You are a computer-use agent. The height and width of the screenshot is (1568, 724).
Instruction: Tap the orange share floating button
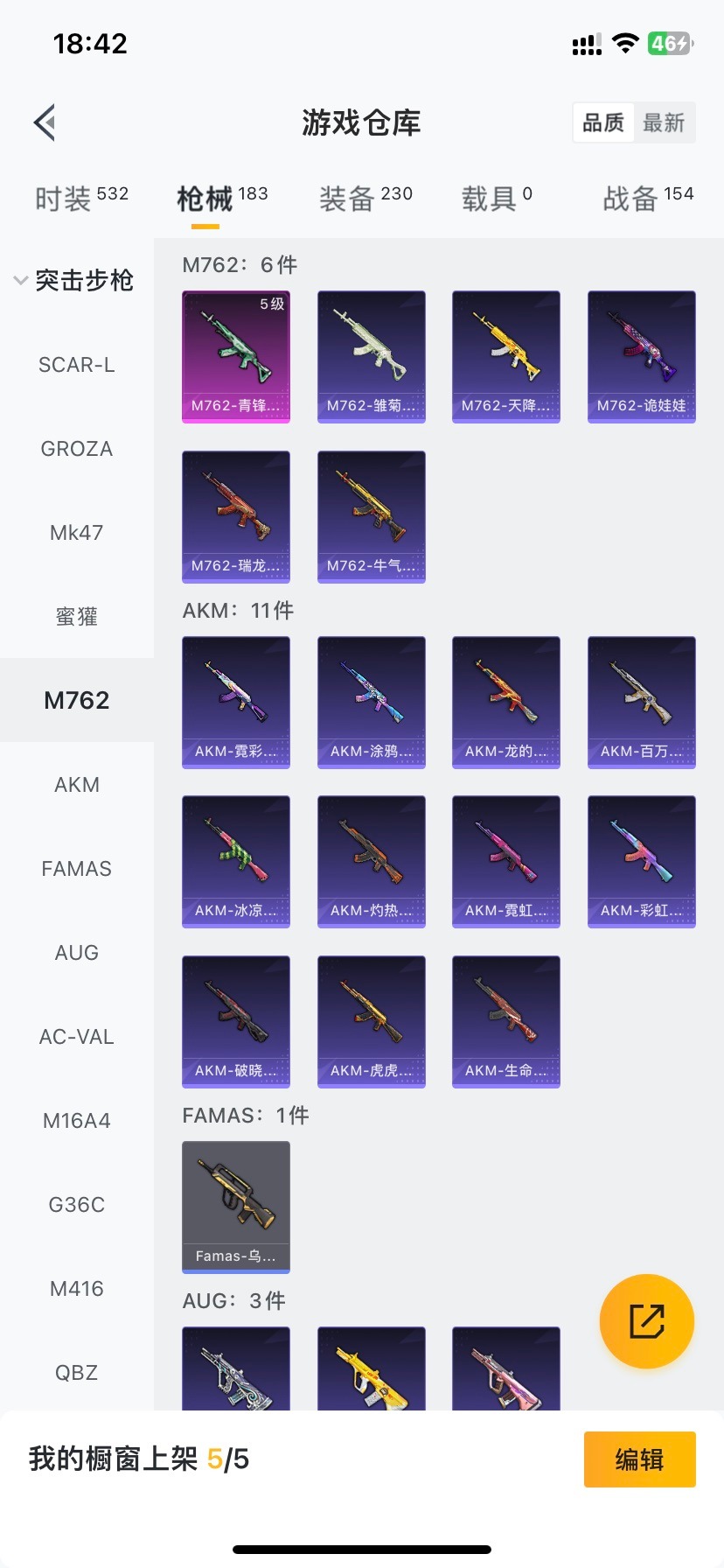647,1321
